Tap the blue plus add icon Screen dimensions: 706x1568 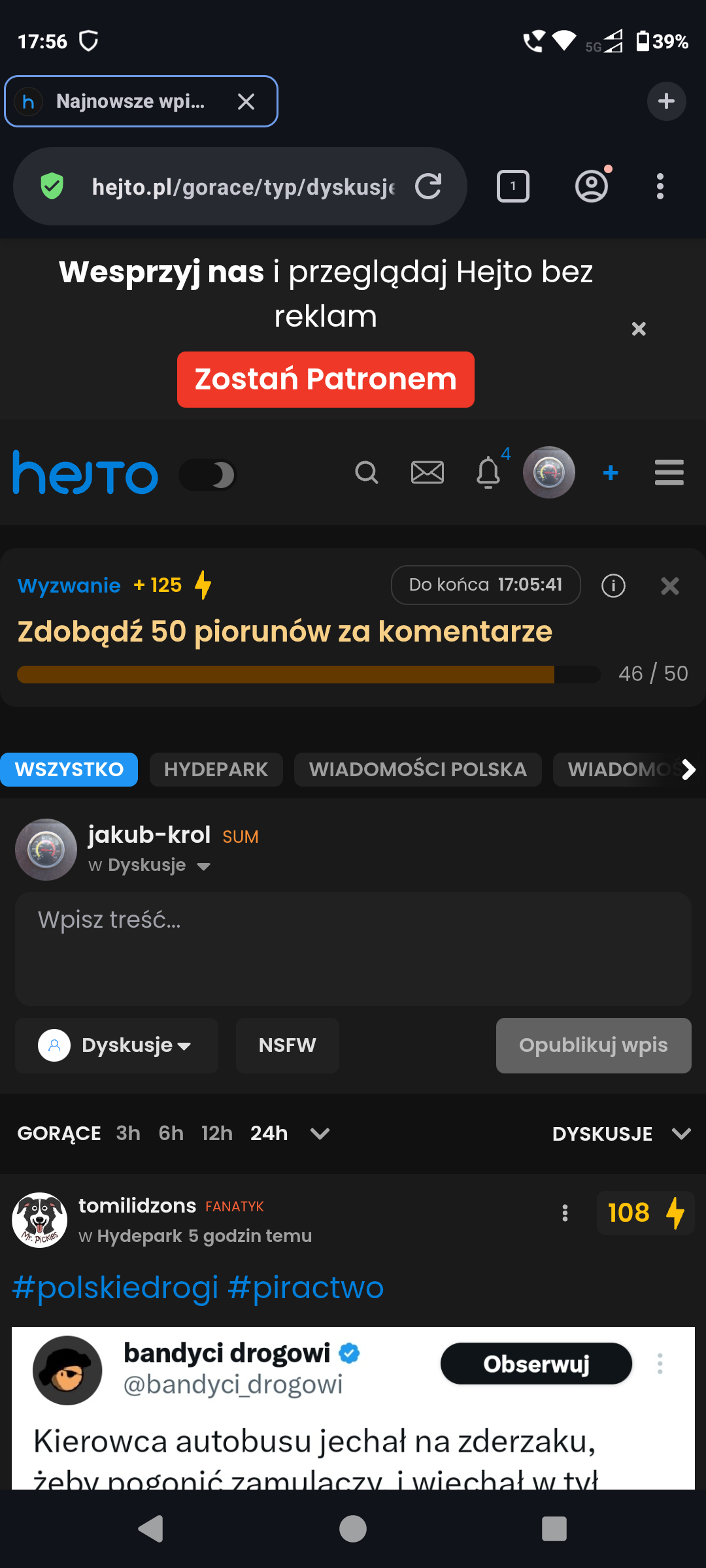click(x=611, y=472)
